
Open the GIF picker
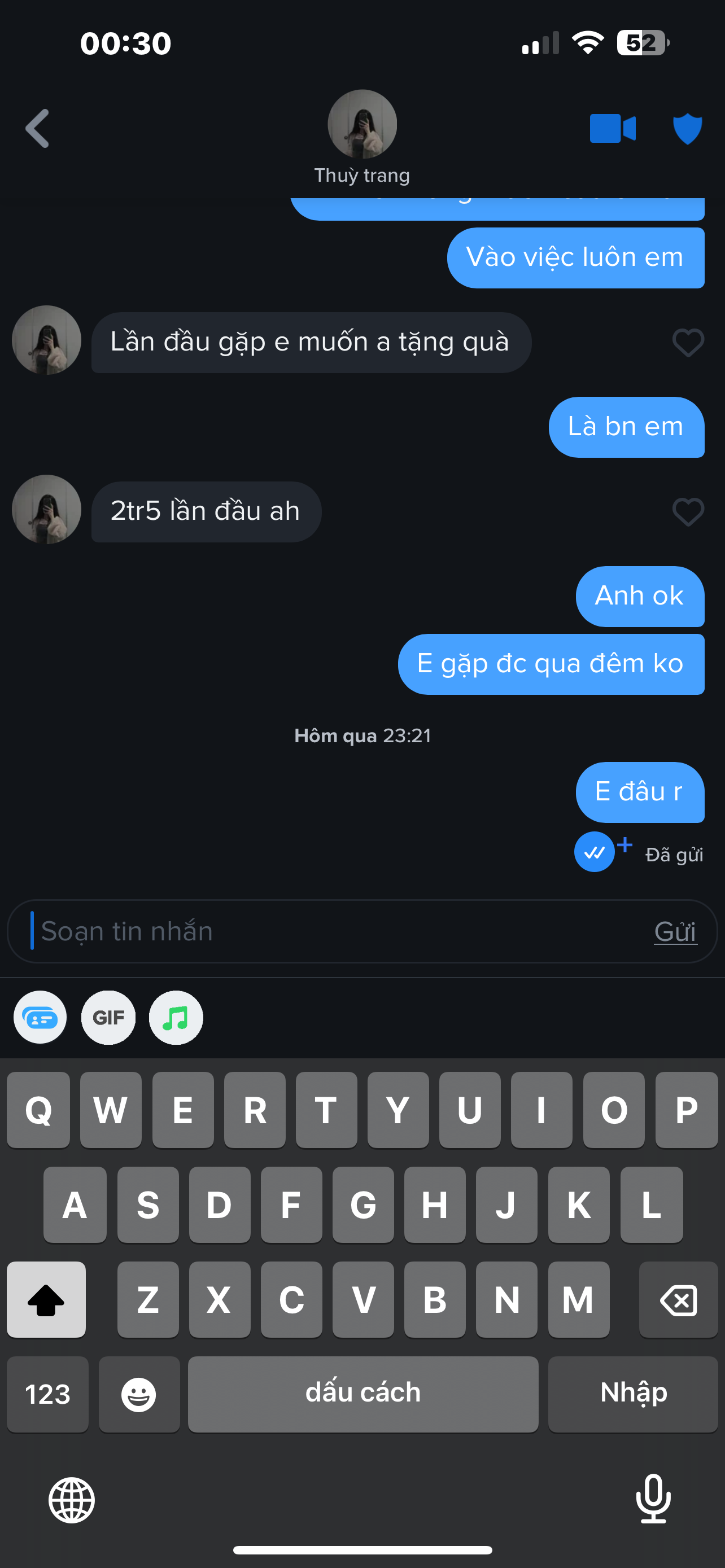[x=108, y=1017]
